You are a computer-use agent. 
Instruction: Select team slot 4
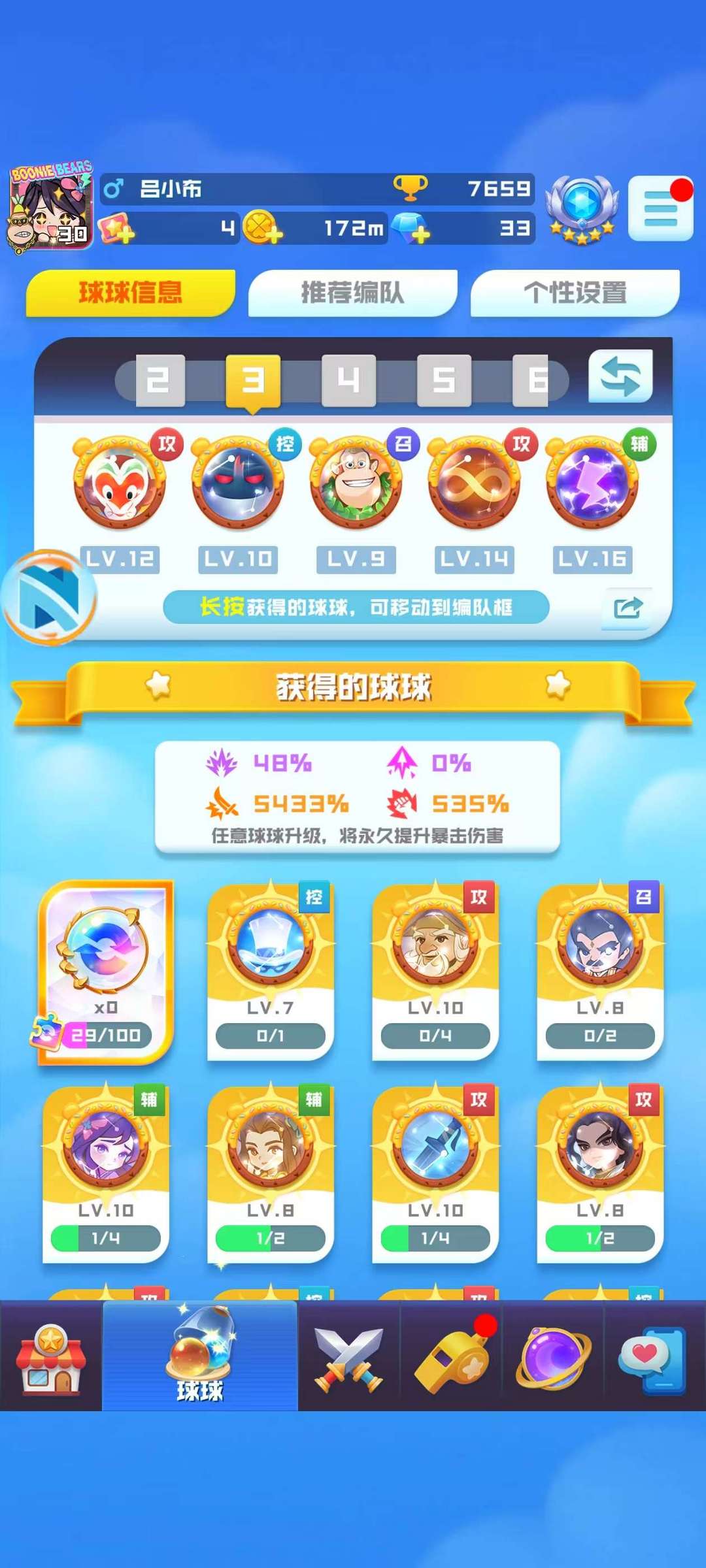[348, 380]
